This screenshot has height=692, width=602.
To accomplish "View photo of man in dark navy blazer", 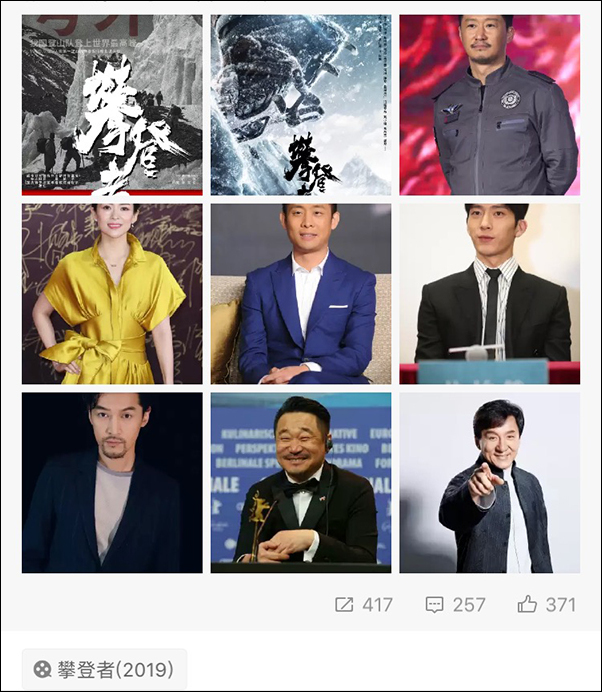I will click(112, 483).
